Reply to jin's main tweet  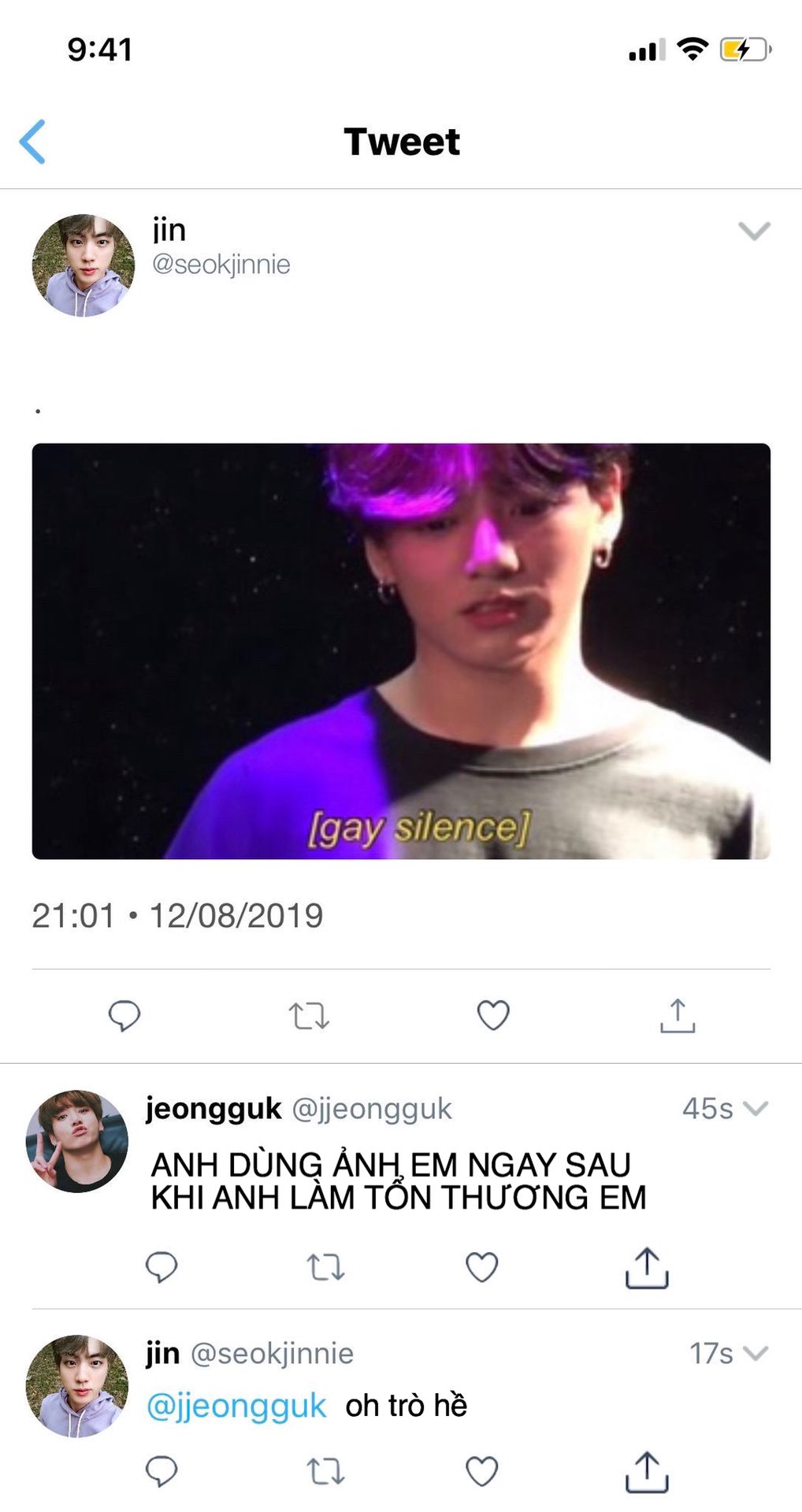(124, 1015)
